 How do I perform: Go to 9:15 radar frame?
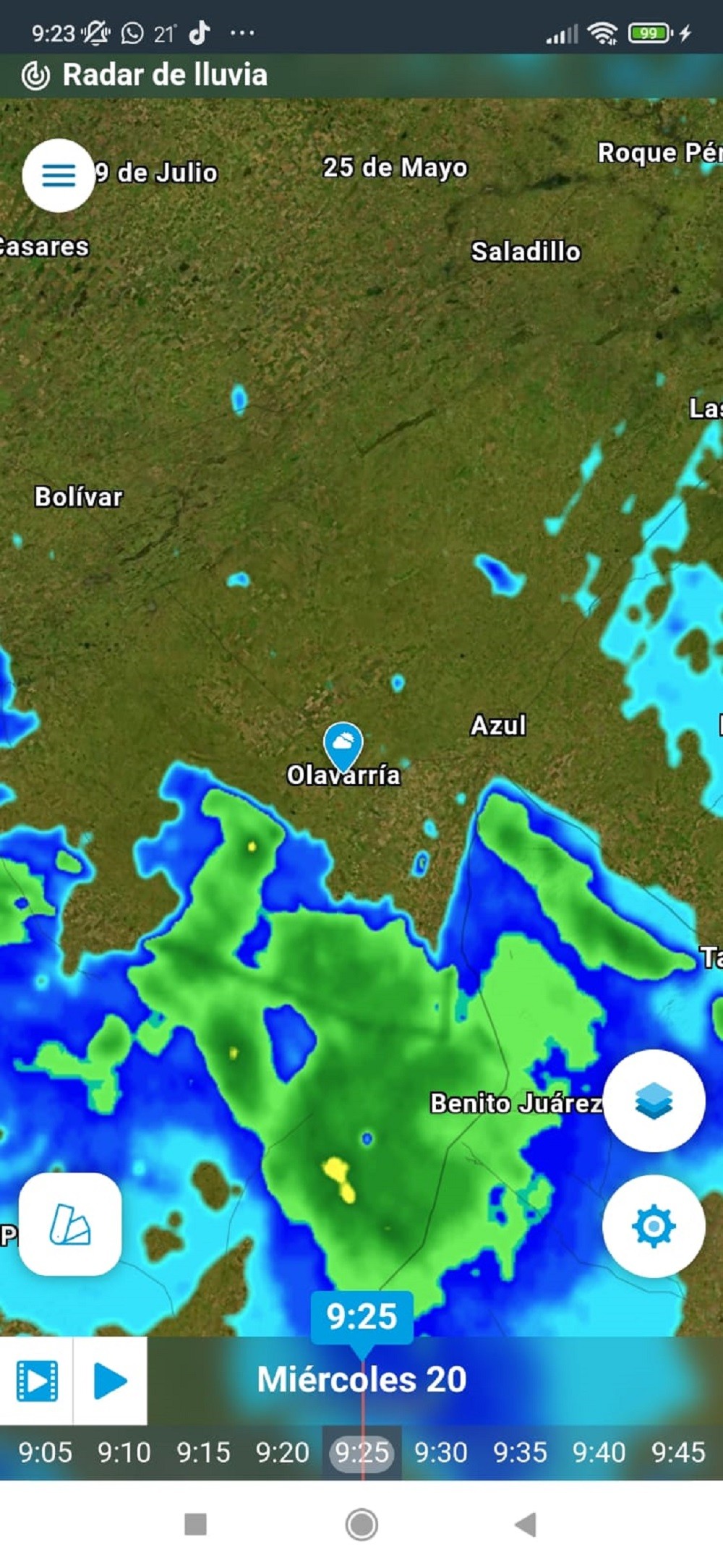click(x=203, y=1452)
